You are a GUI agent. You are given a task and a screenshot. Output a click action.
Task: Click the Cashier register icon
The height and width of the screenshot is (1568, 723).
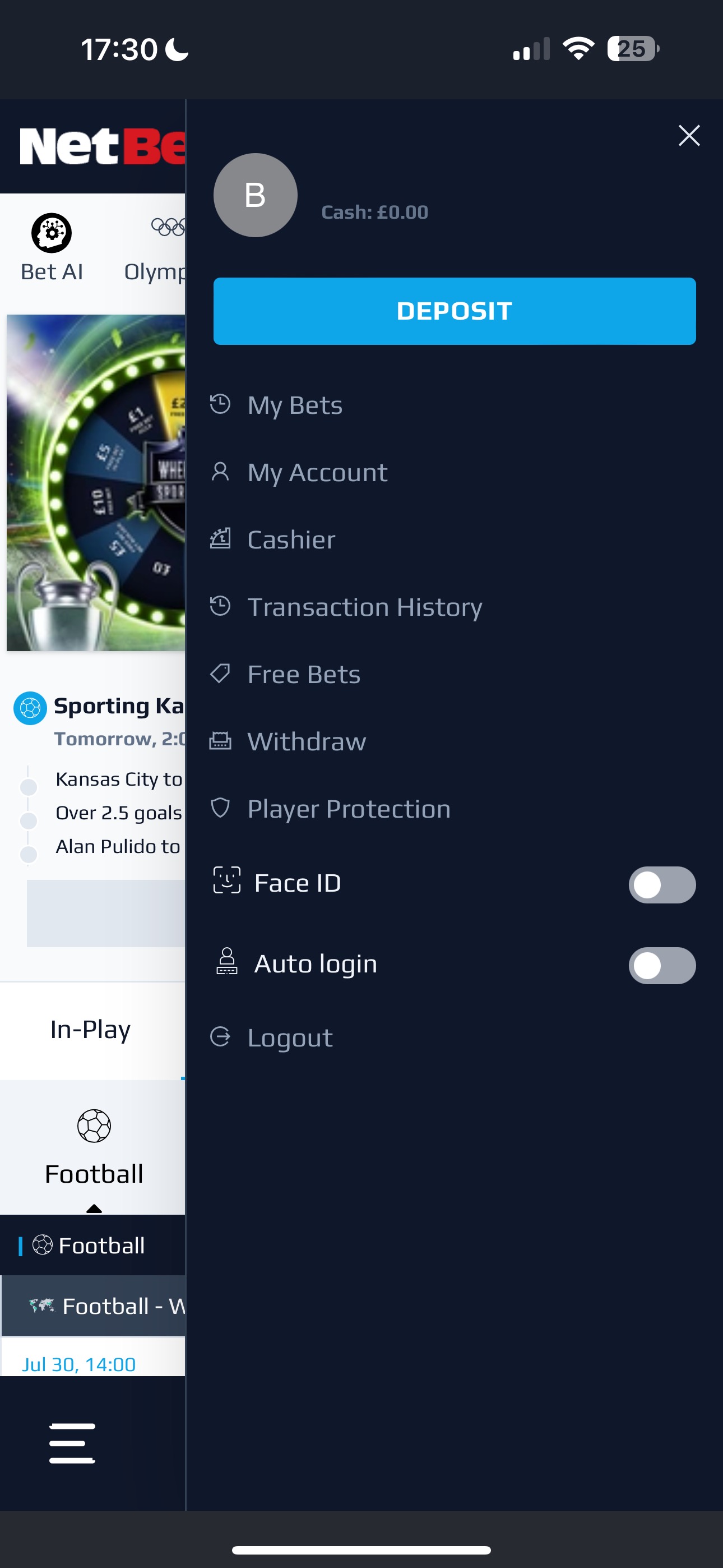(x=221, y=538)
